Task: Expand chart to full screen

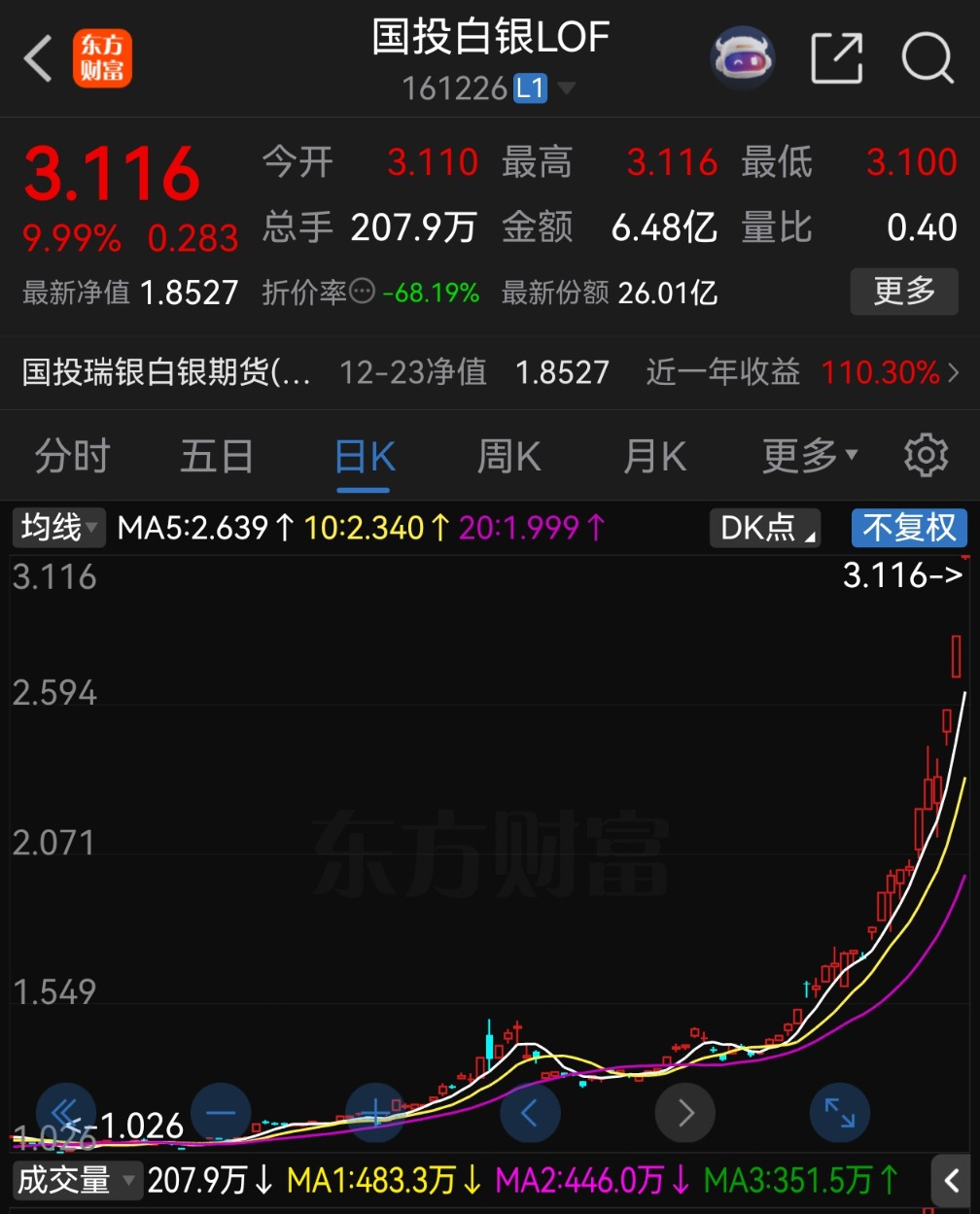Action: (x=839, y=1112)
